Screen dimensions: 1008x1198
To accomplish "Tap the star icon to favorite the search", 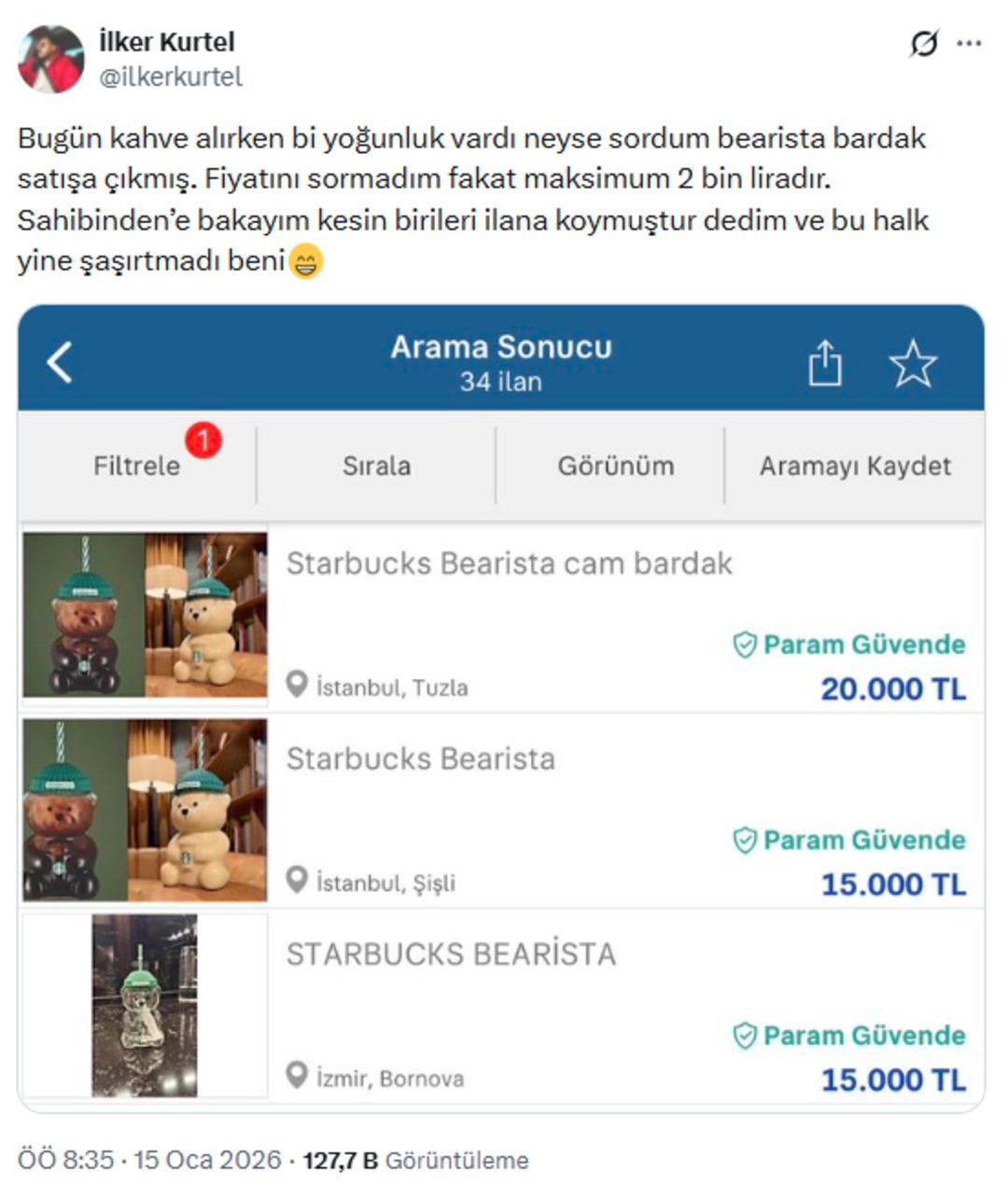I will tap(916, 364).
